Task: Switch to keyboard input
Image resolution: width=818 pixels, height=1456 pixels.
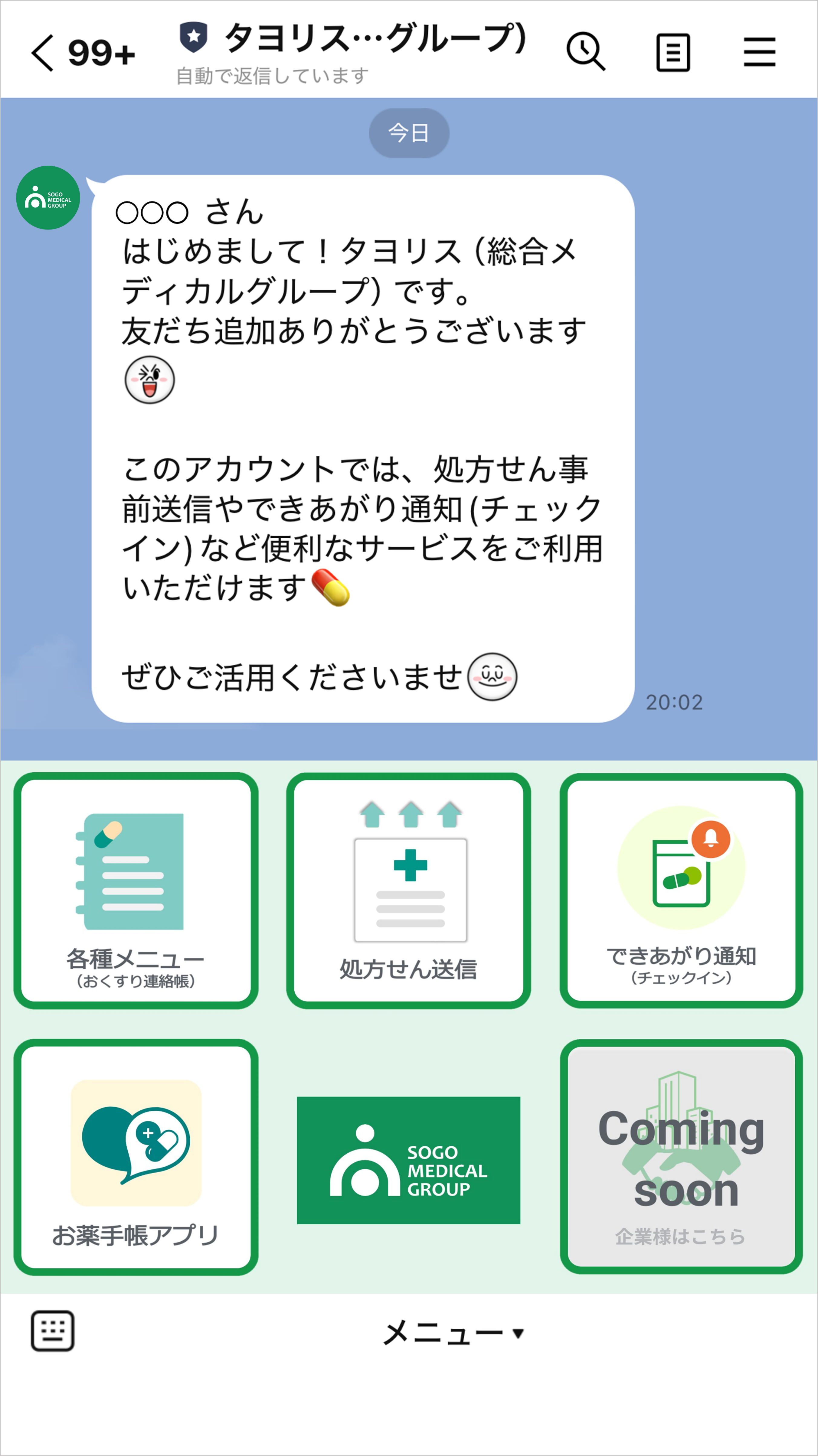Action: pos(53,1331)
